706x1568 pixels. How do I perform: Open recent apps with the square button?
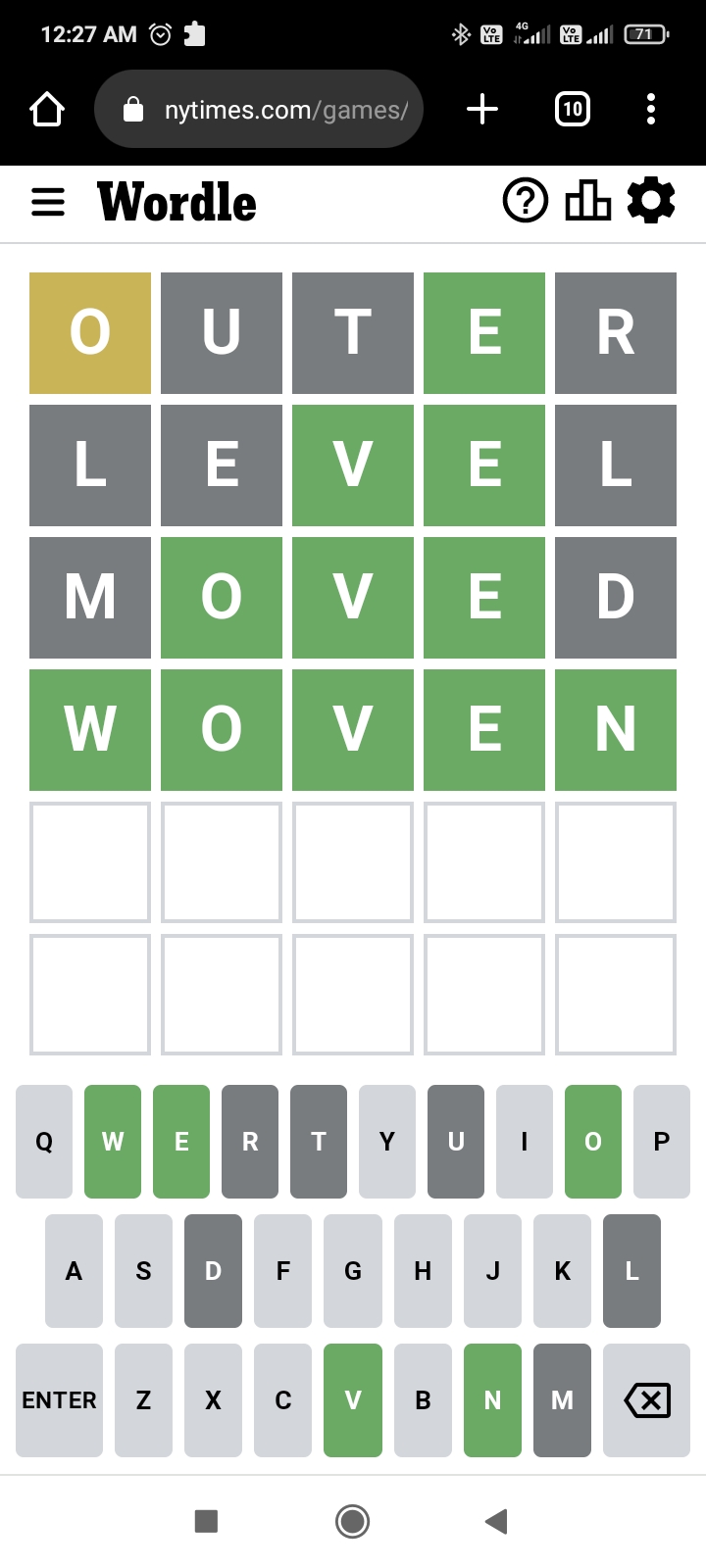[x=206, y=1521]
